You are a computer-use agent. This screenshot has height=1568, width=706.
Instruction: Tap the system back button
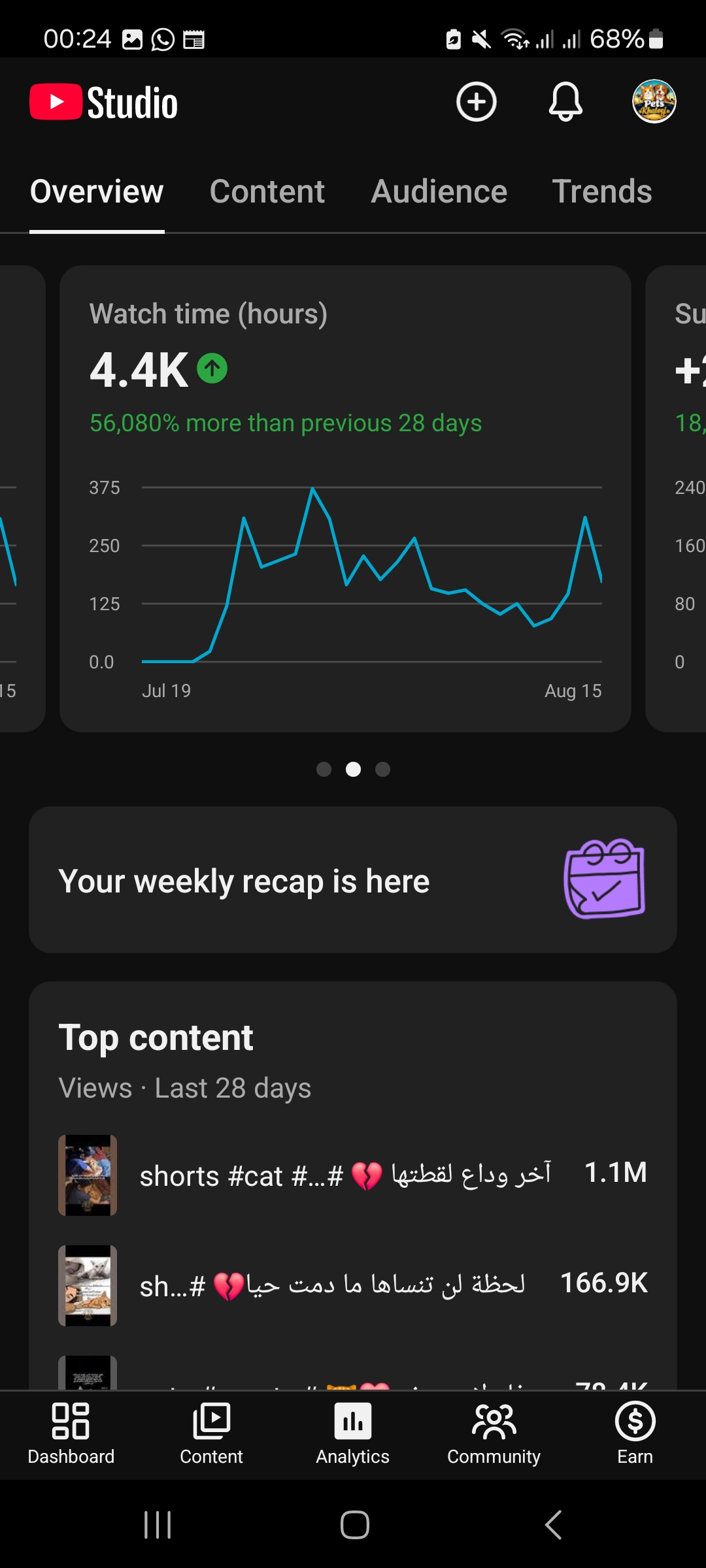[x=553, y=1525]
